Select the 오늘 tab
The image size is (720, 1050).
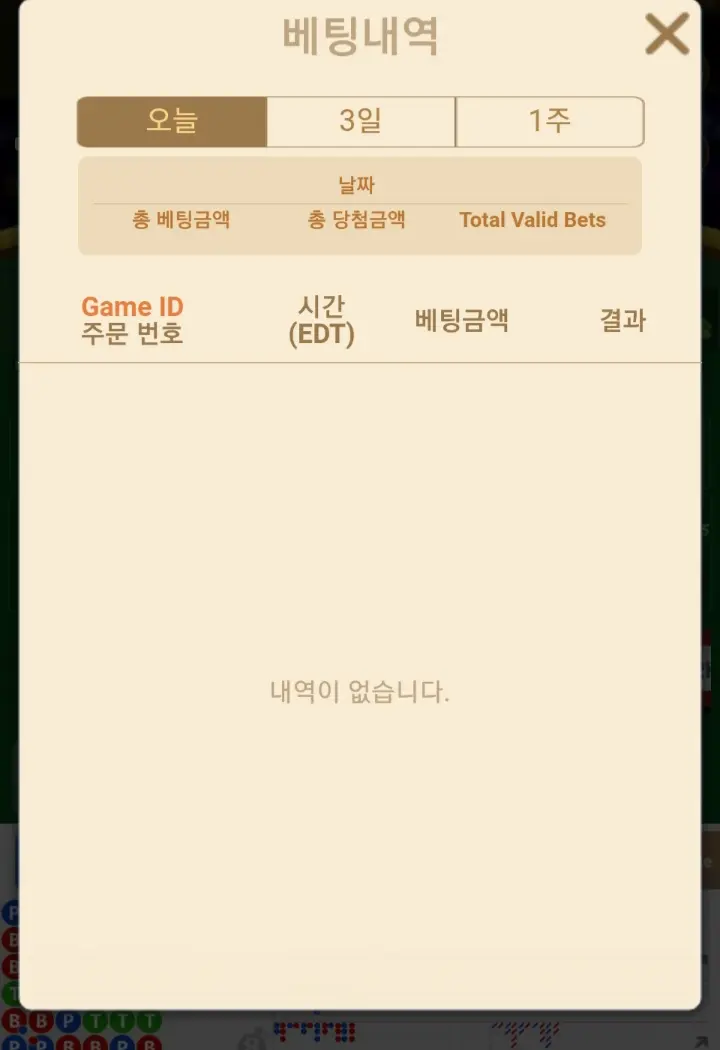172,122
